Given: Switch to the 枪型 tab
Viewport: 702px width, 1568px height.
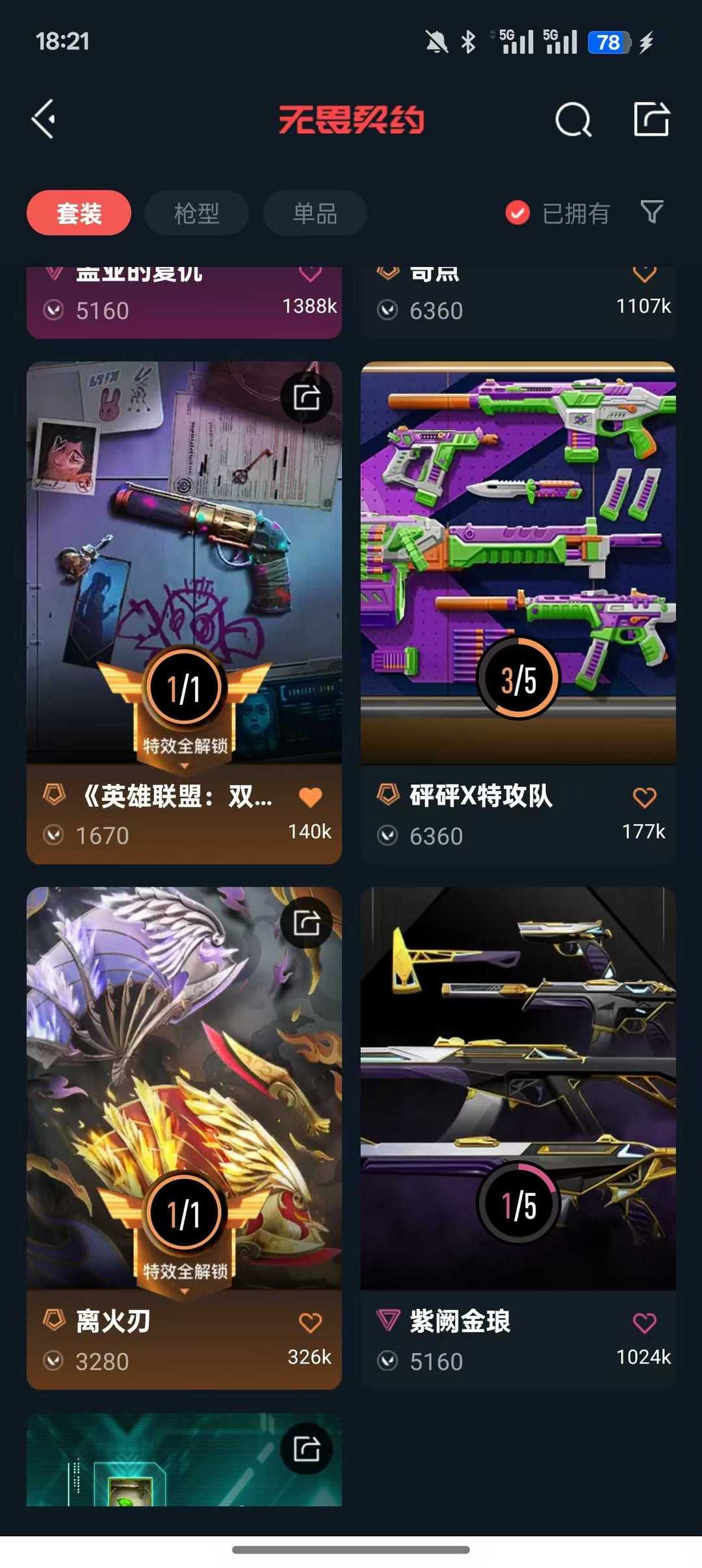Looking at the screenshot, I should [196, 212].
